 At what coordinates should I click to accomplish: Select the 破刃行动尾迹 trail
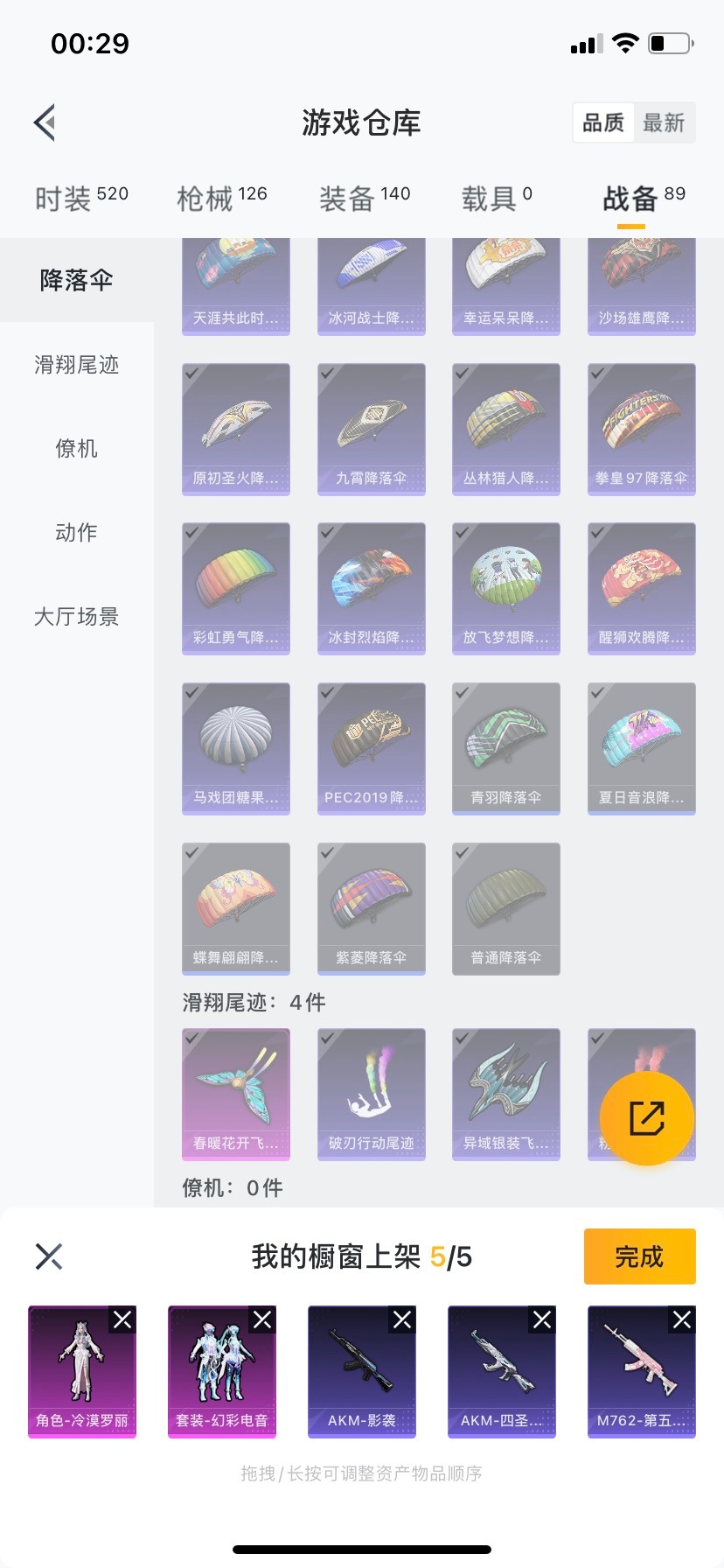click(x=371, y=1094)
